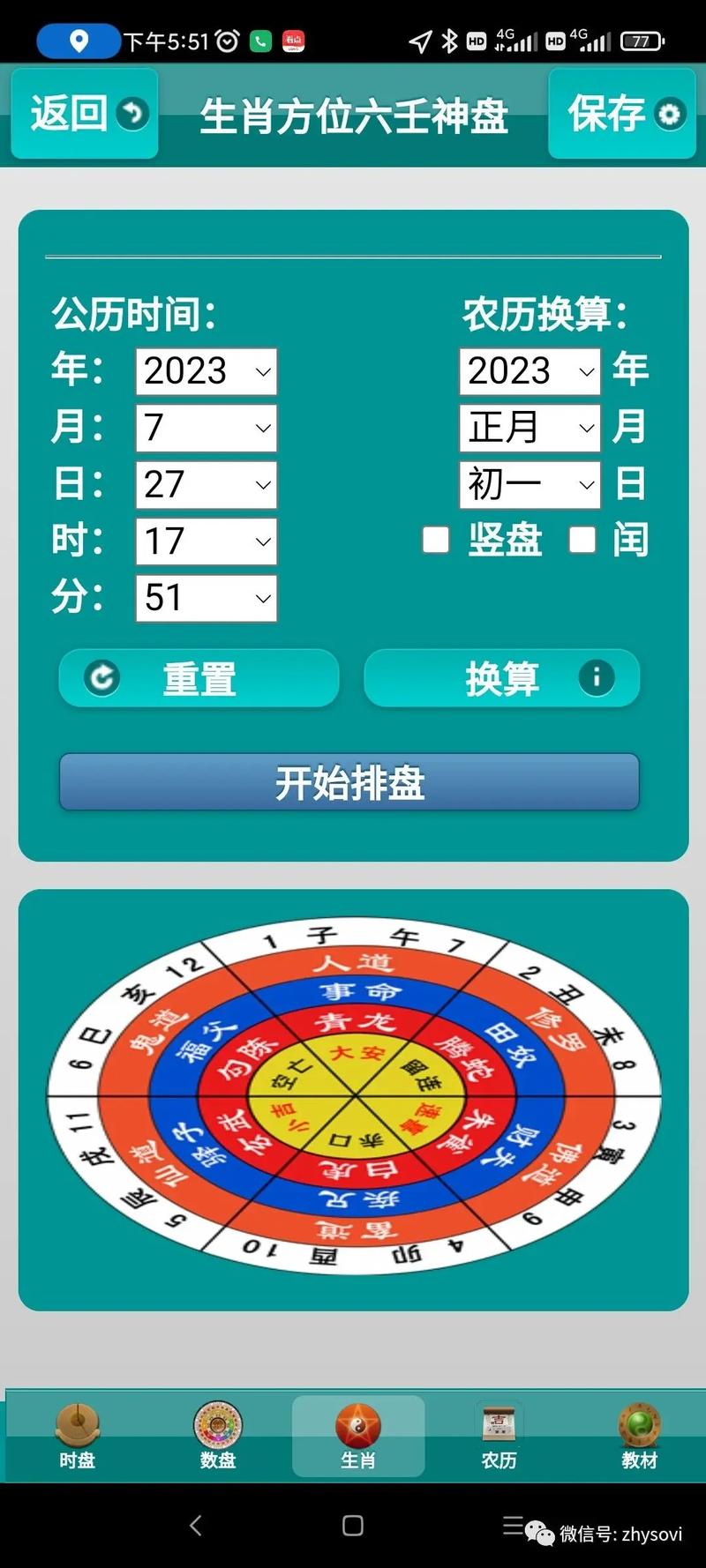The width and height of the screenshot is (706, 1568).
Task: Select the 农历 calendar icon
Action: [498, 1422]
